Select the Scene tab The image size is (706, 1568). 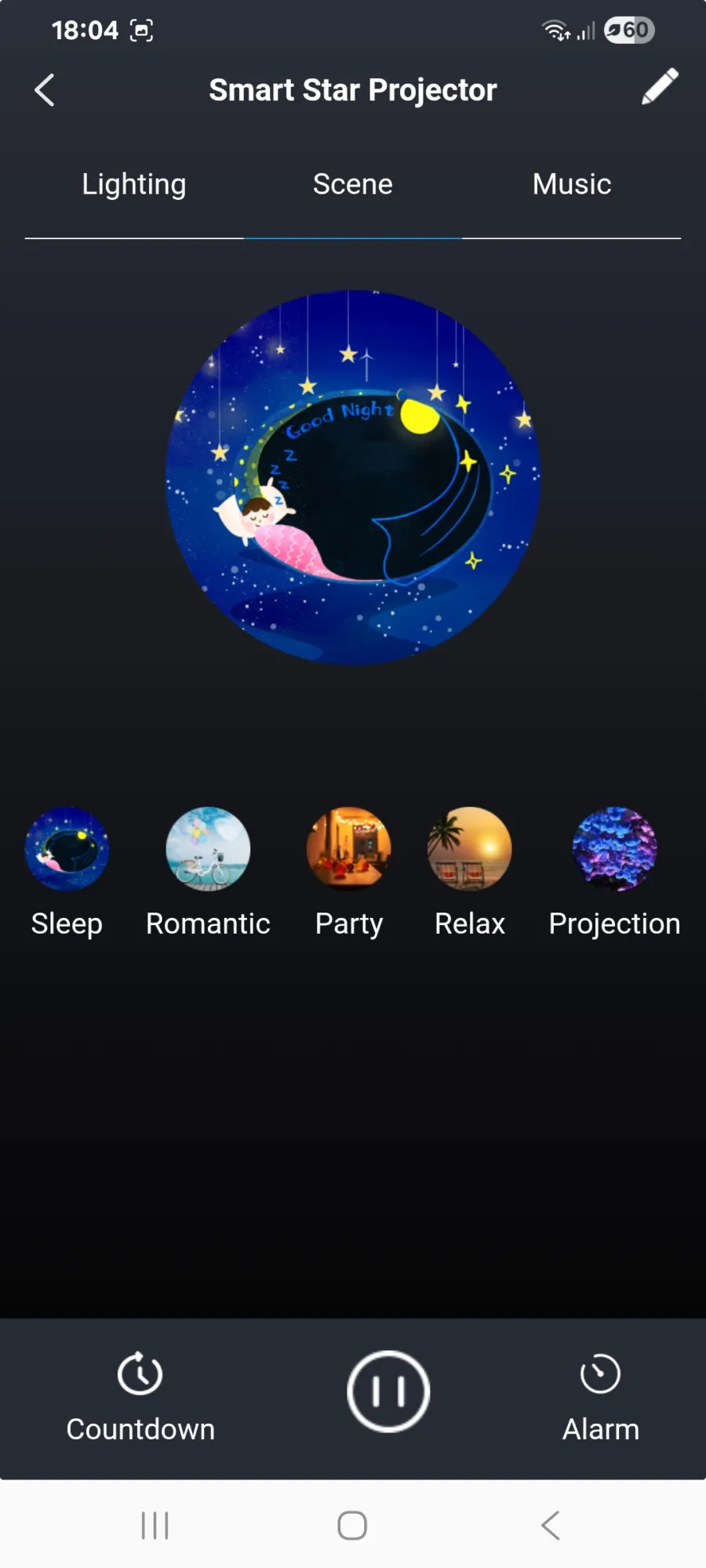352,185
